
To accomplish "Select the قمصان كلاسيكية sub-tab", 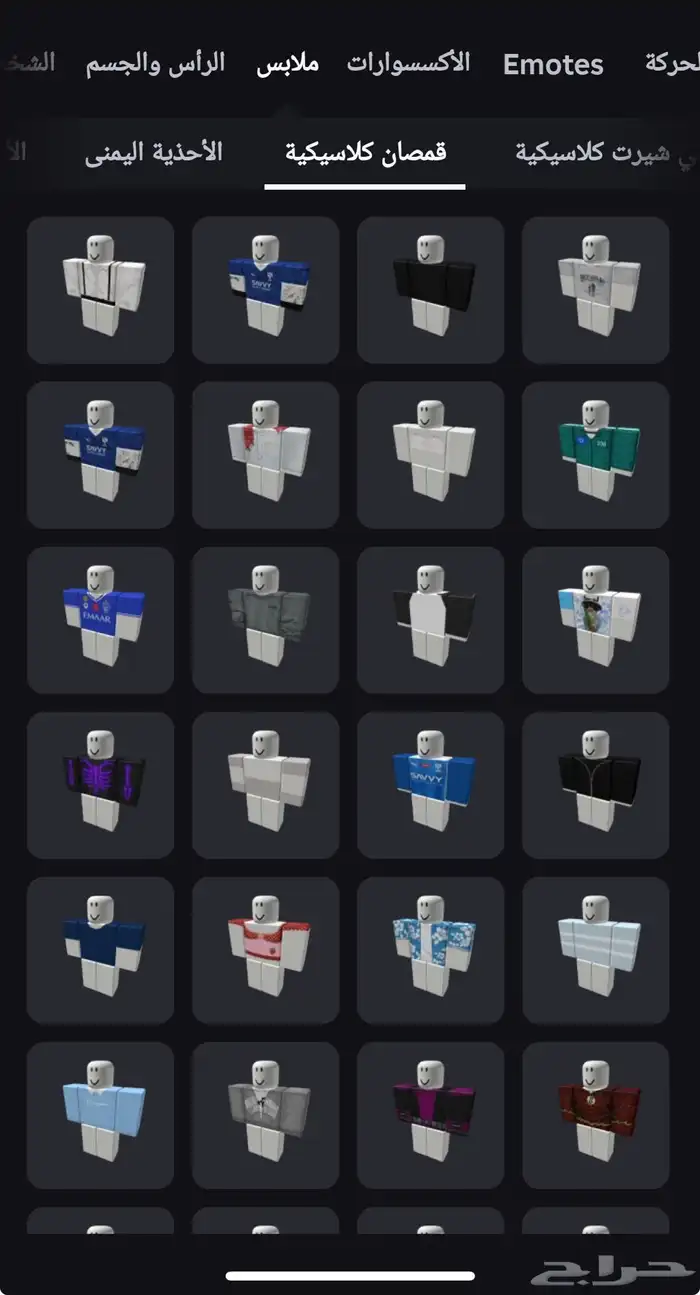I will point(365,153).
